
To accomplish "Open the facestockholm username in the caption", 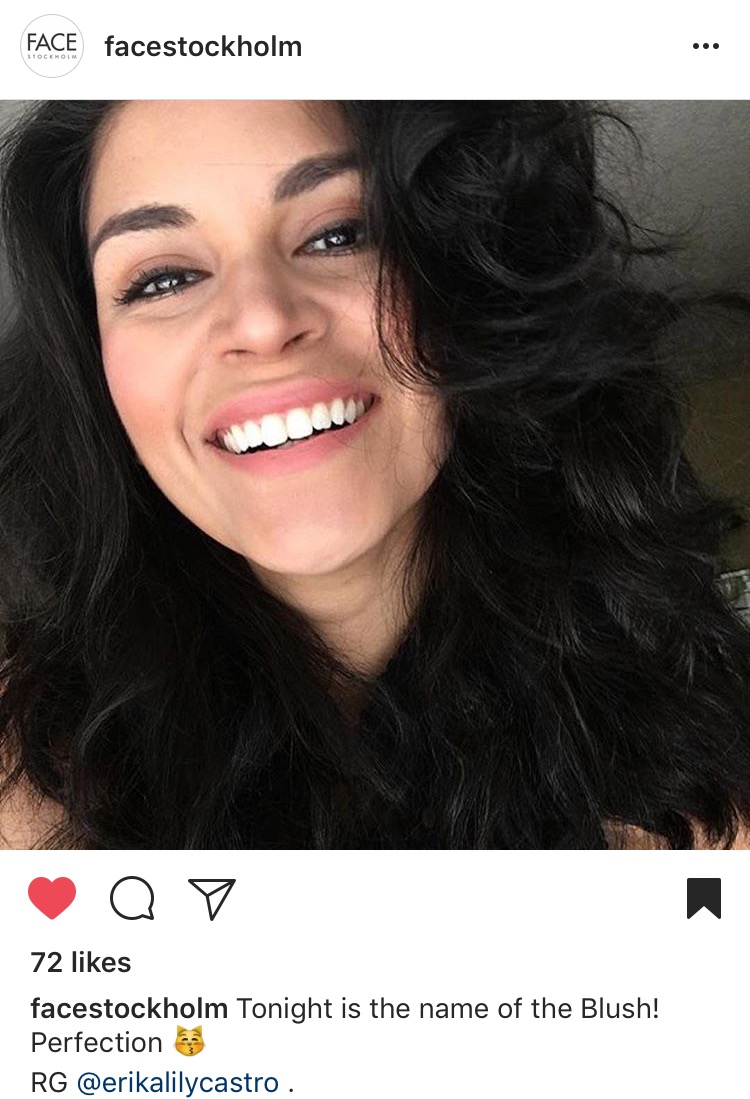I will click(129, 1008).
